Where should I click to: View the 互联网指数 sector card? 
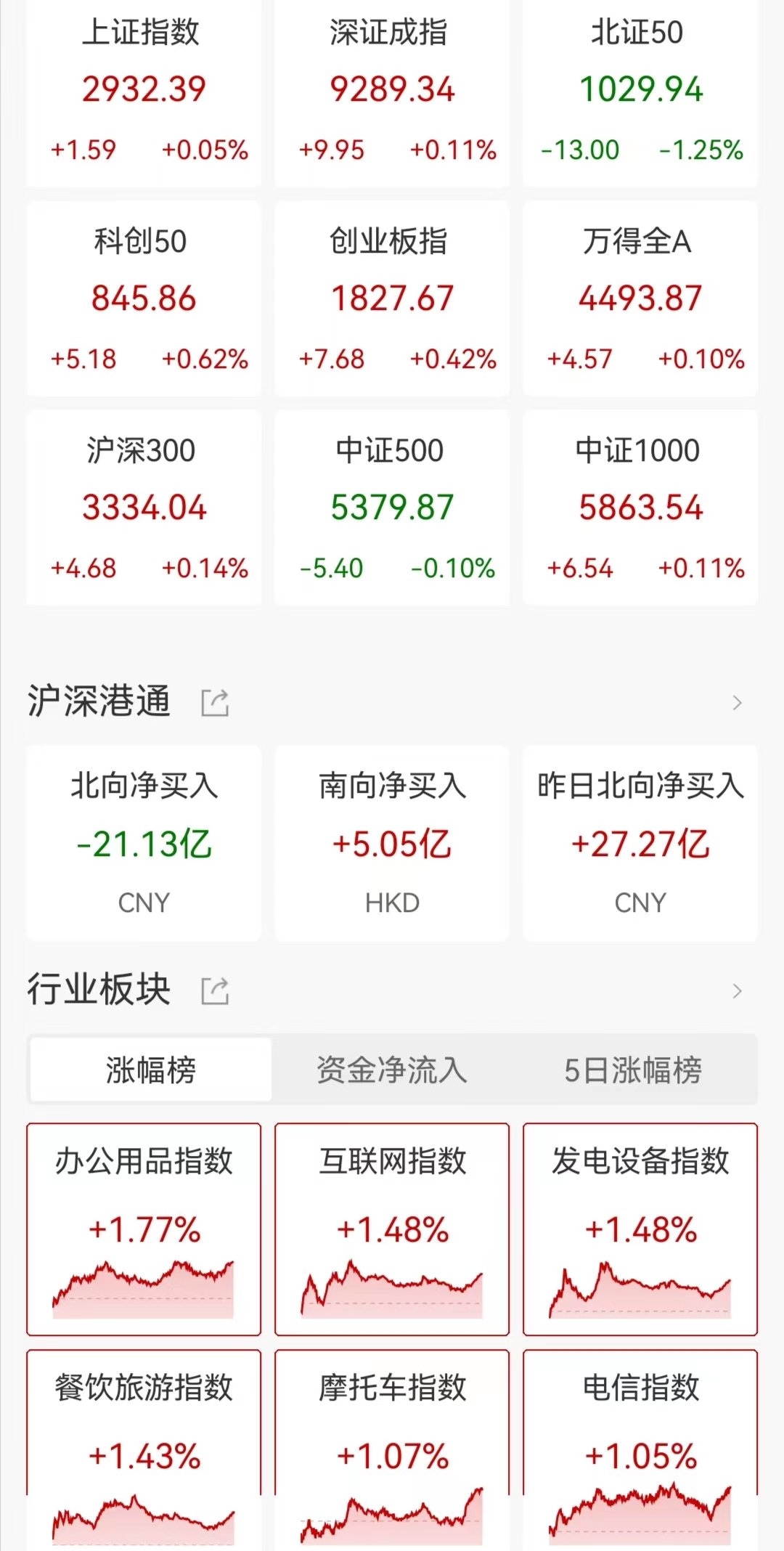(x=392, y=1229)
